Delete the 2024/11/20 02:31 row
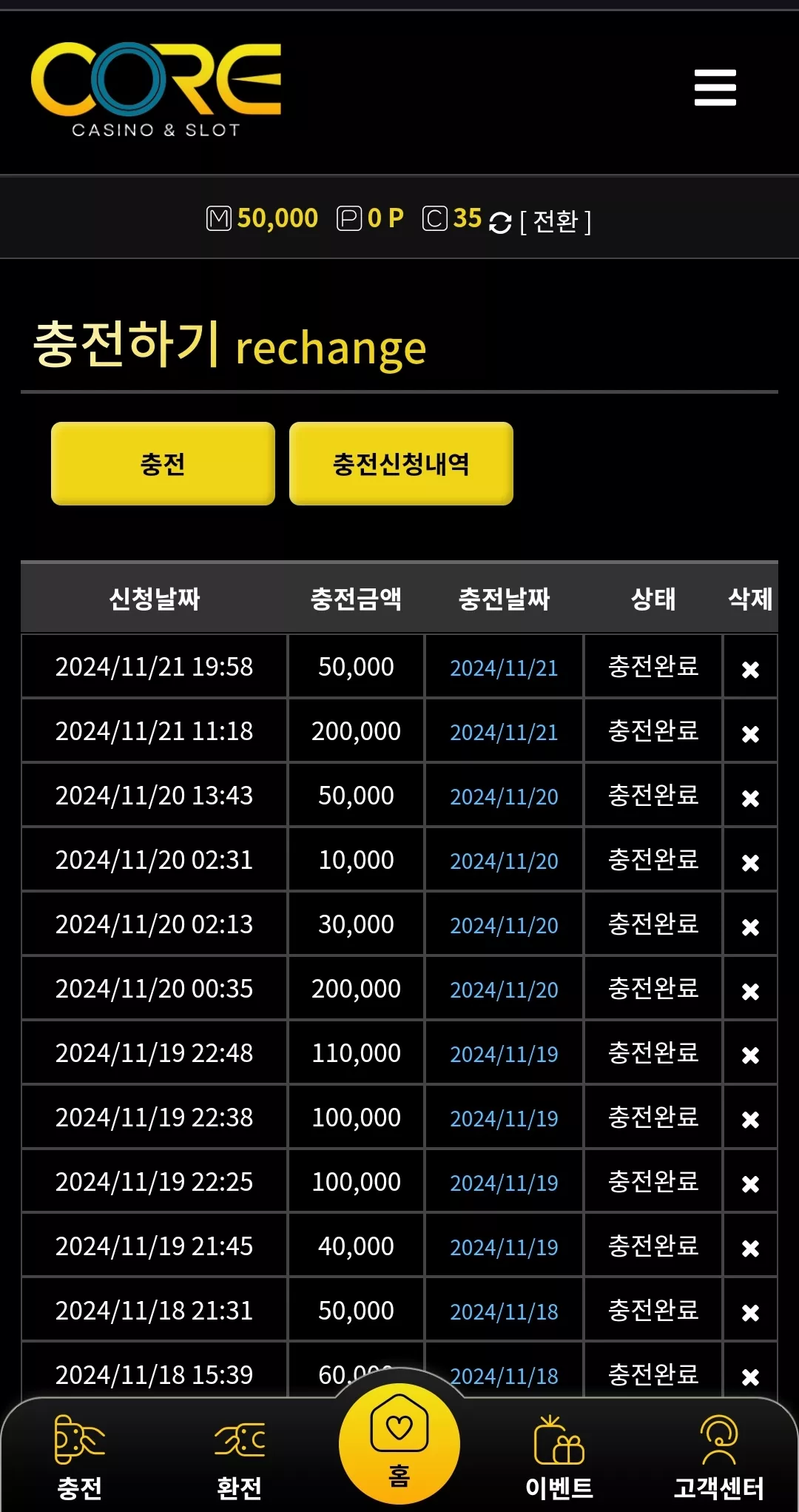 pos(750,862)
